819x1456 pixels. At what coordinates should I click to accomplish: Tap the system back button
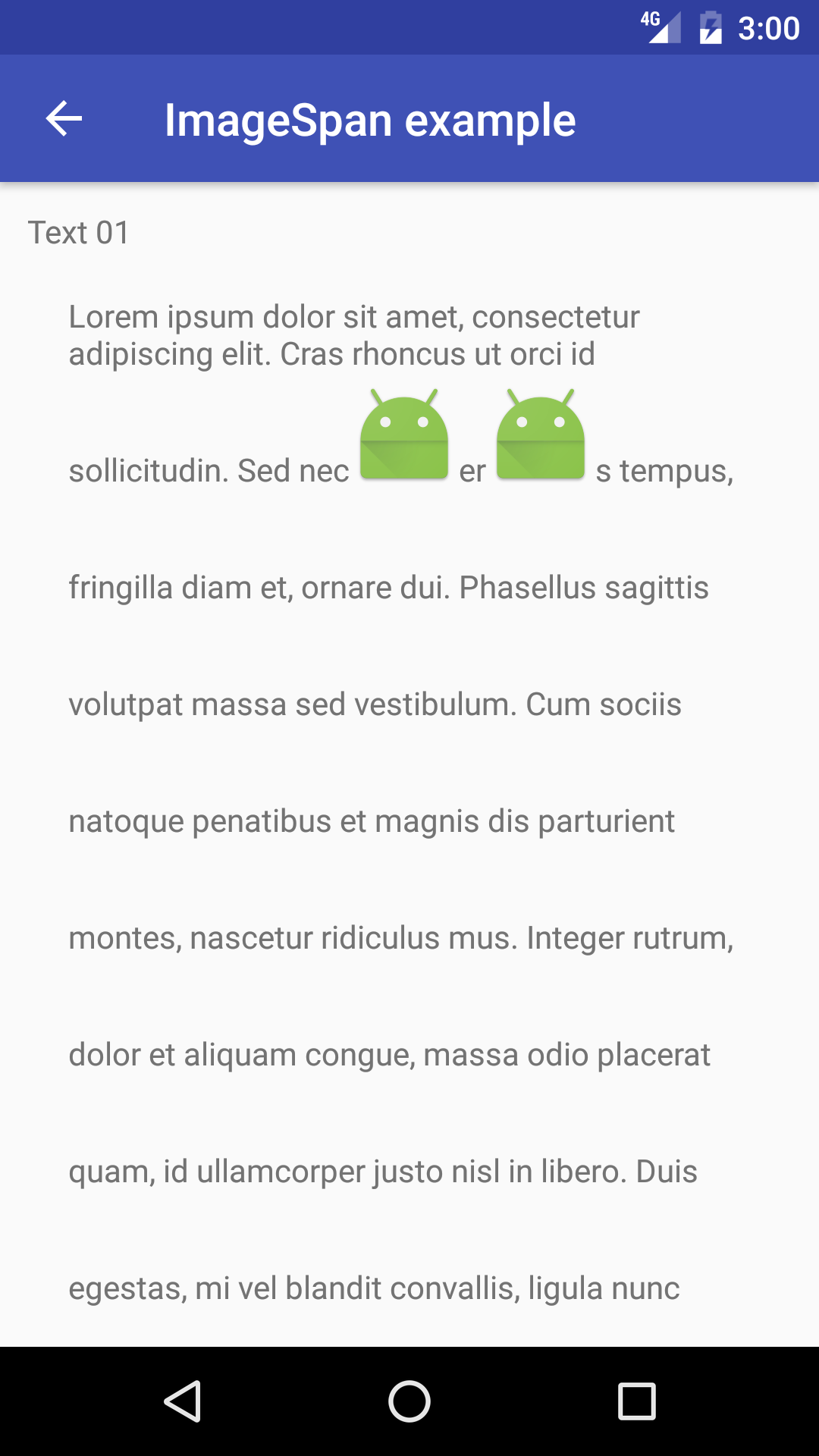coord(183,1401)
